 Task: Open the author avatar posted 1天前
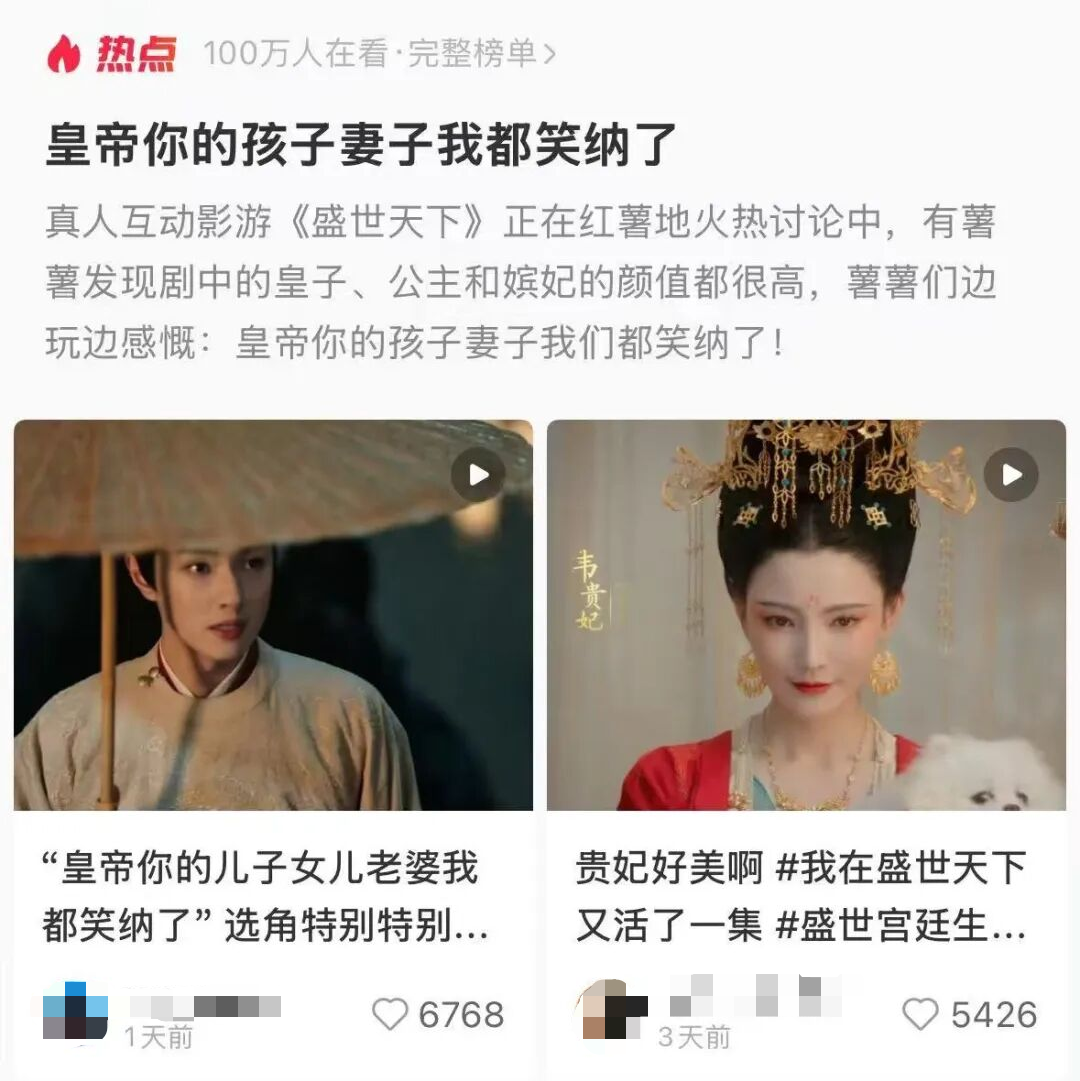click(76, 1010)
